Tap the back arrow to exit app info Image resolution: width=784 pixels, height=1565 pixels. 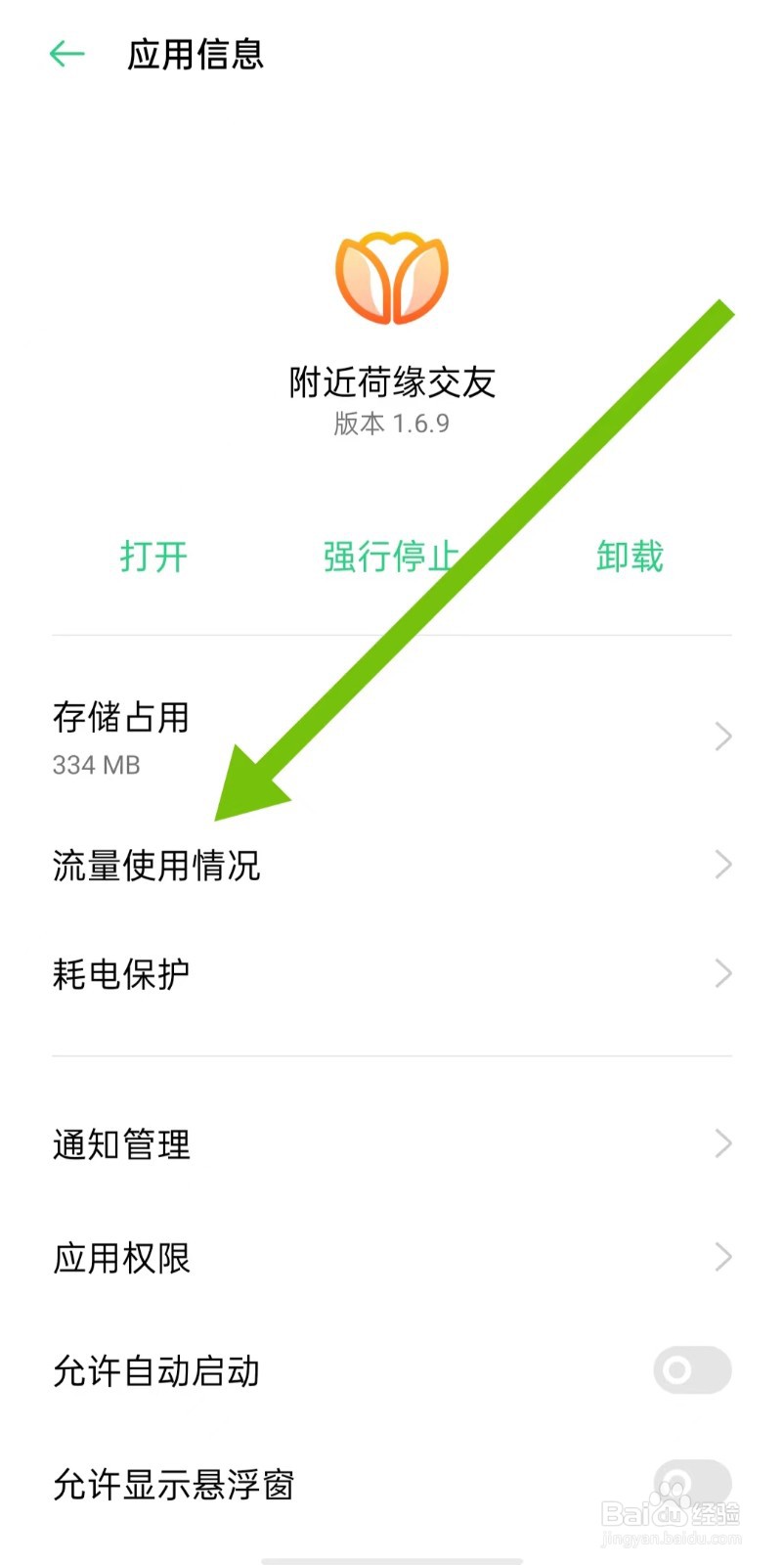pos(65,54)
